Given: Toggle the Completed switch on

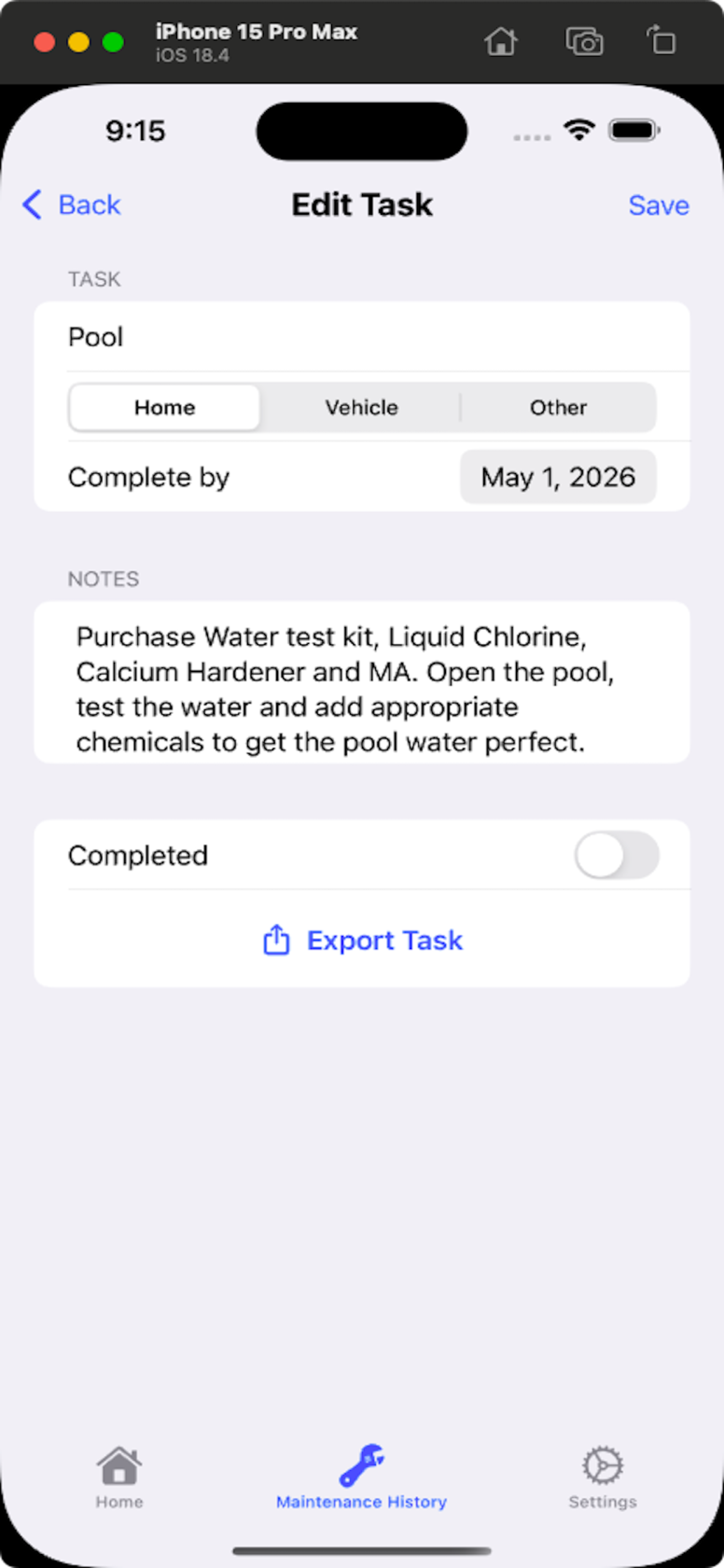Looking at the screenshot, I should tap(617, 855).
